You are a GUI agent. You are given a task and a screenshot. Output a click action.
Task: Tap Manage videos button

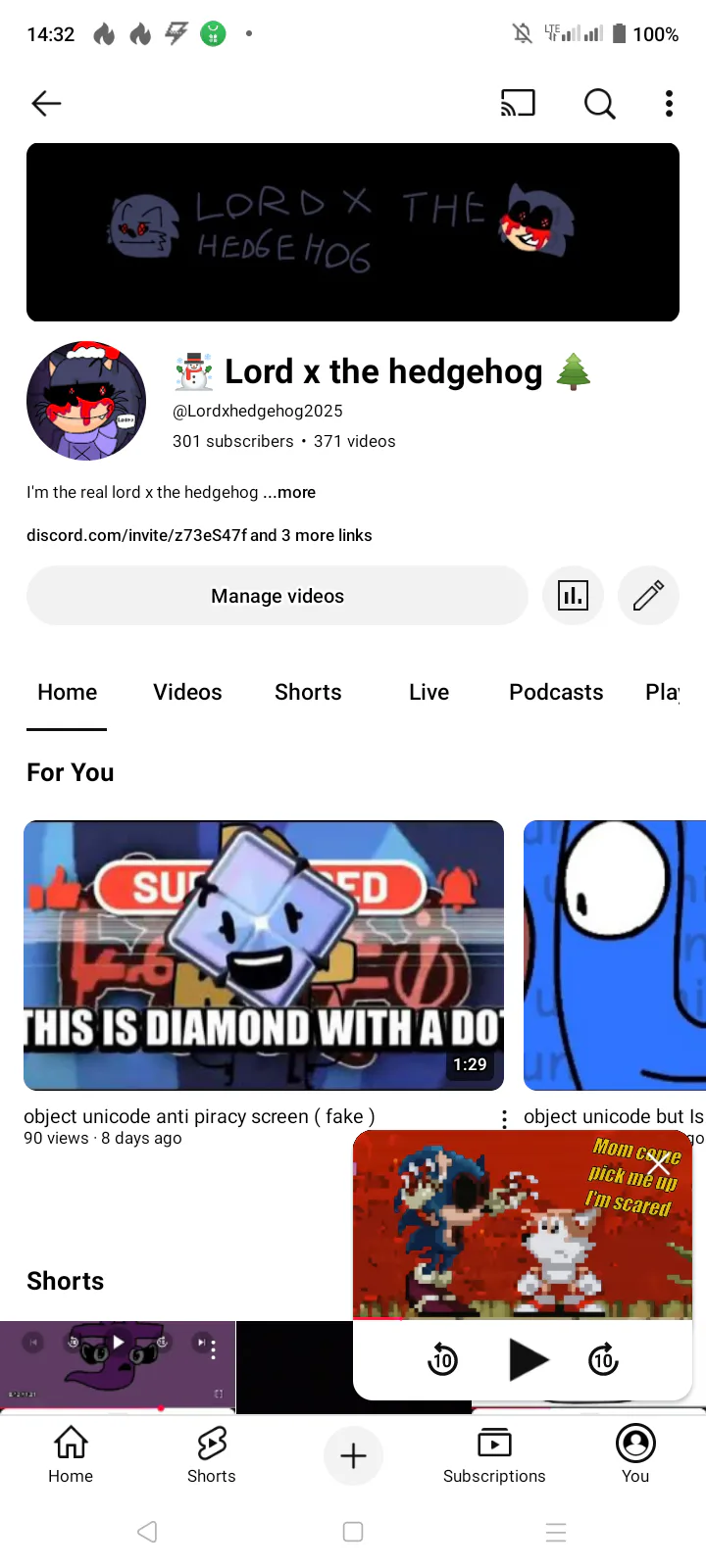277,596
